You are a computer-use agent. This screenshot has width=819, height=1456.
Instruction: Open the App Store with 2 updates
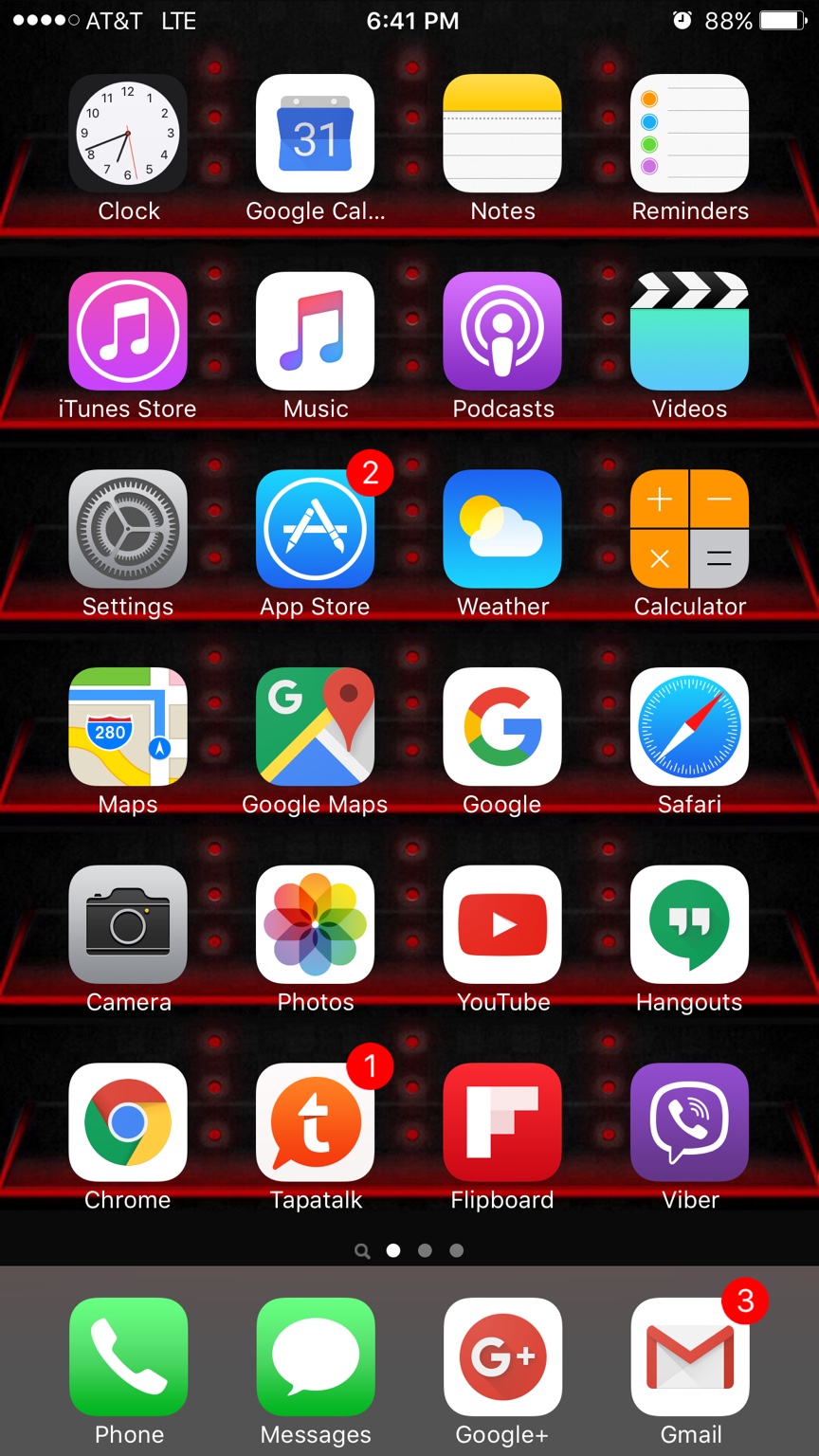point(315,529)
